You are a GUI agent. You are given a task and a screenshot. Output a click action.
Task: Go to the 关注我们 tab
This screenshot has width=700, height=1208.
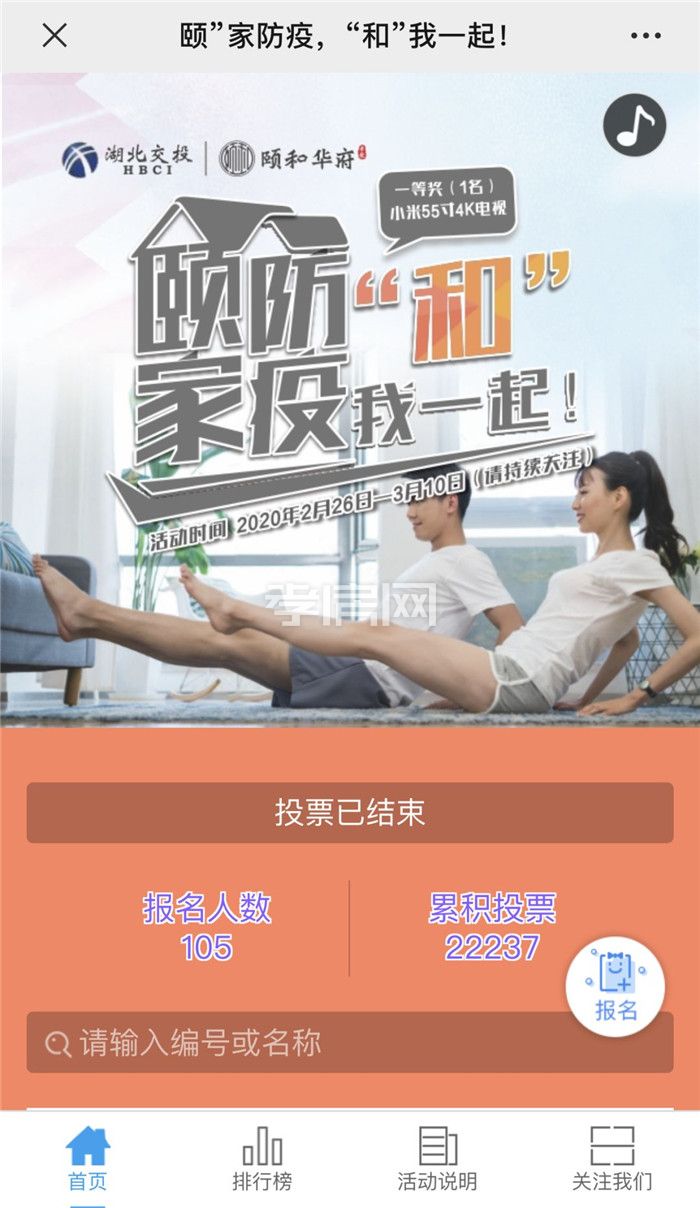[x=612, y=1160]
